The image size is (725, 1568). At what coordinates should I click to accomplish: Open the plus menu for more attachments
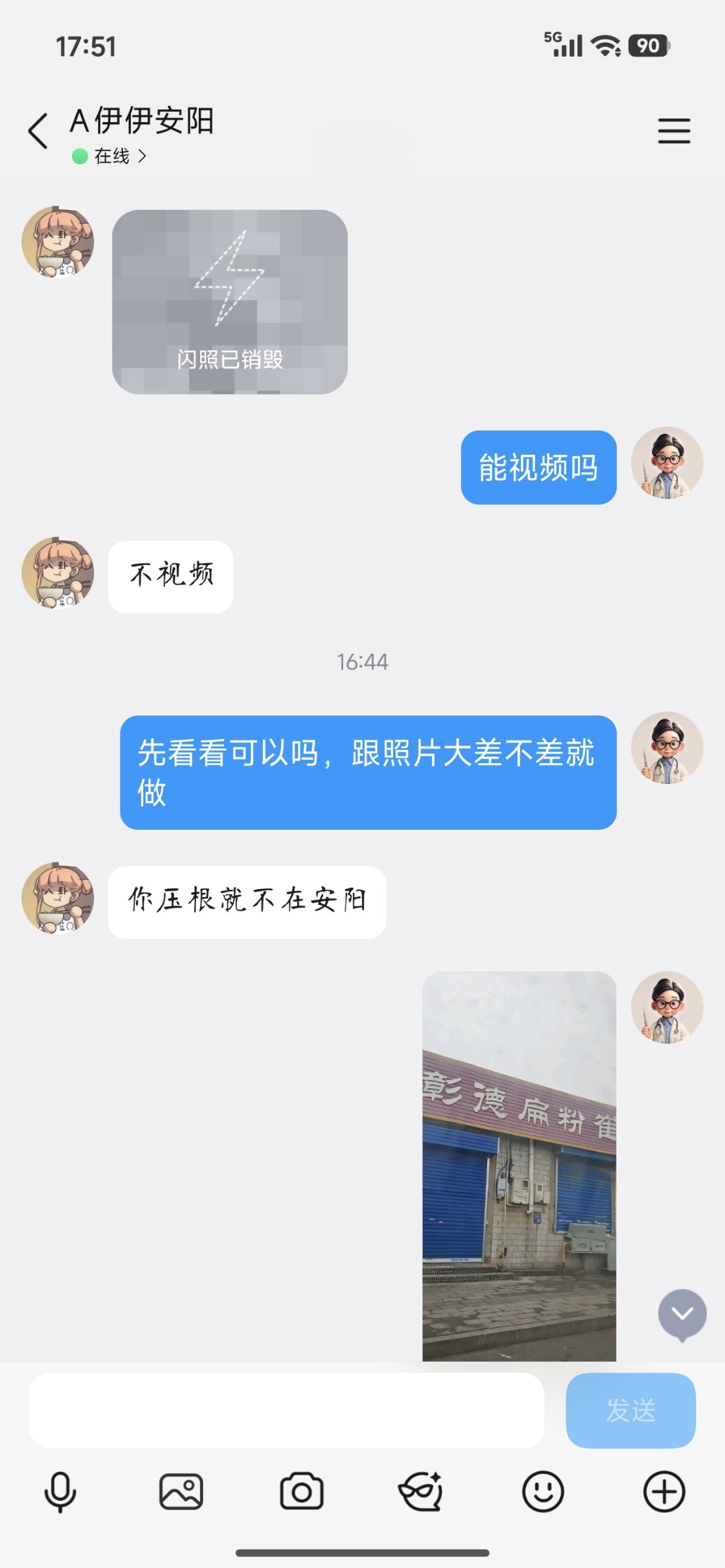(664, 1492)
